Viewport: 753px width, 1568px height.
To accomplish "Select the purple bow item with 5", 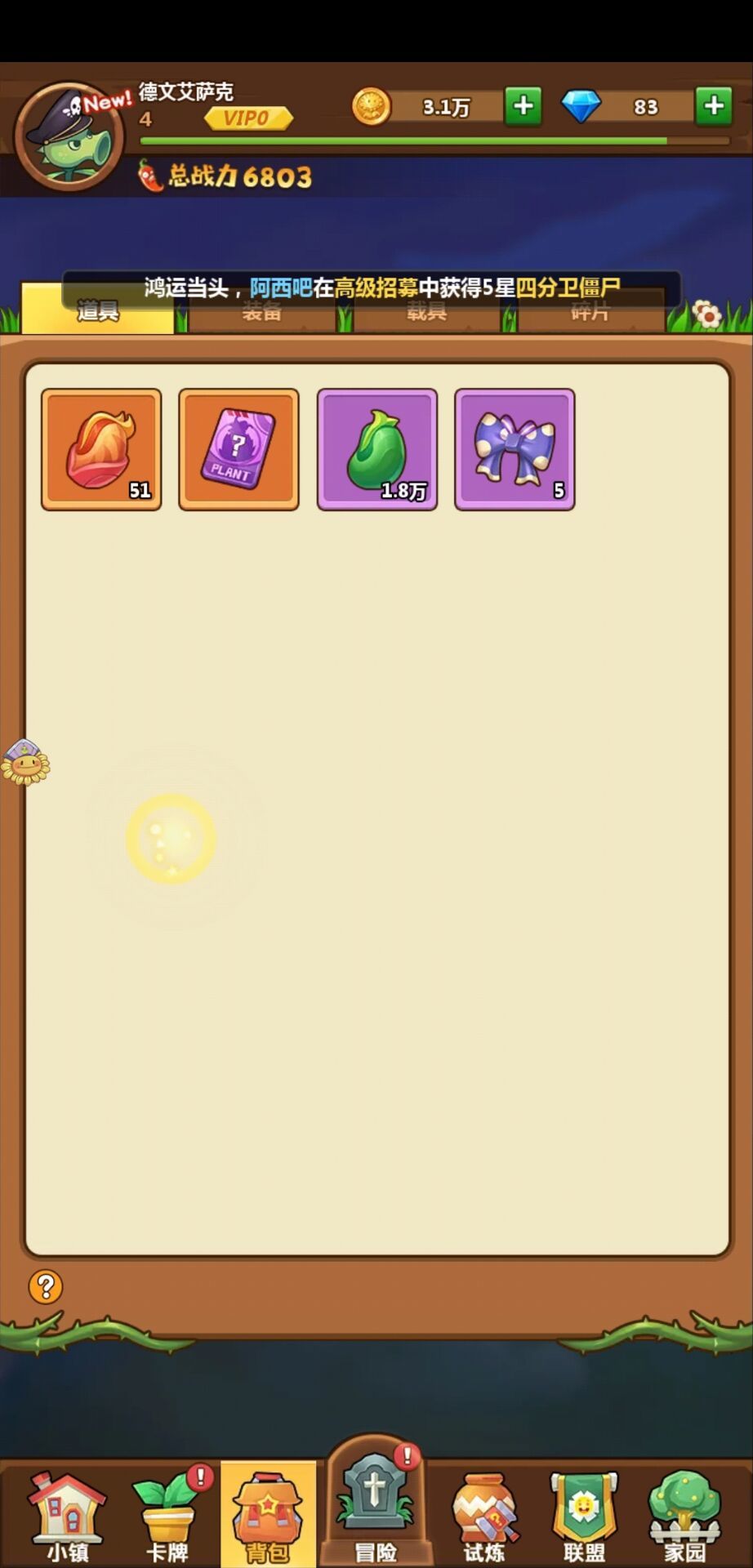I will (515, 449).
